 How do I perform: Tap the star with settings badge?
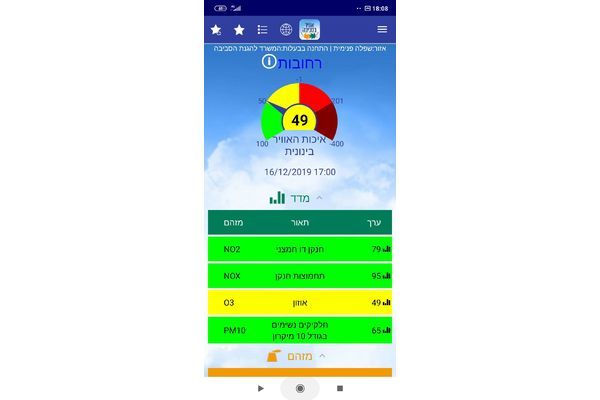tap(216, 30)
